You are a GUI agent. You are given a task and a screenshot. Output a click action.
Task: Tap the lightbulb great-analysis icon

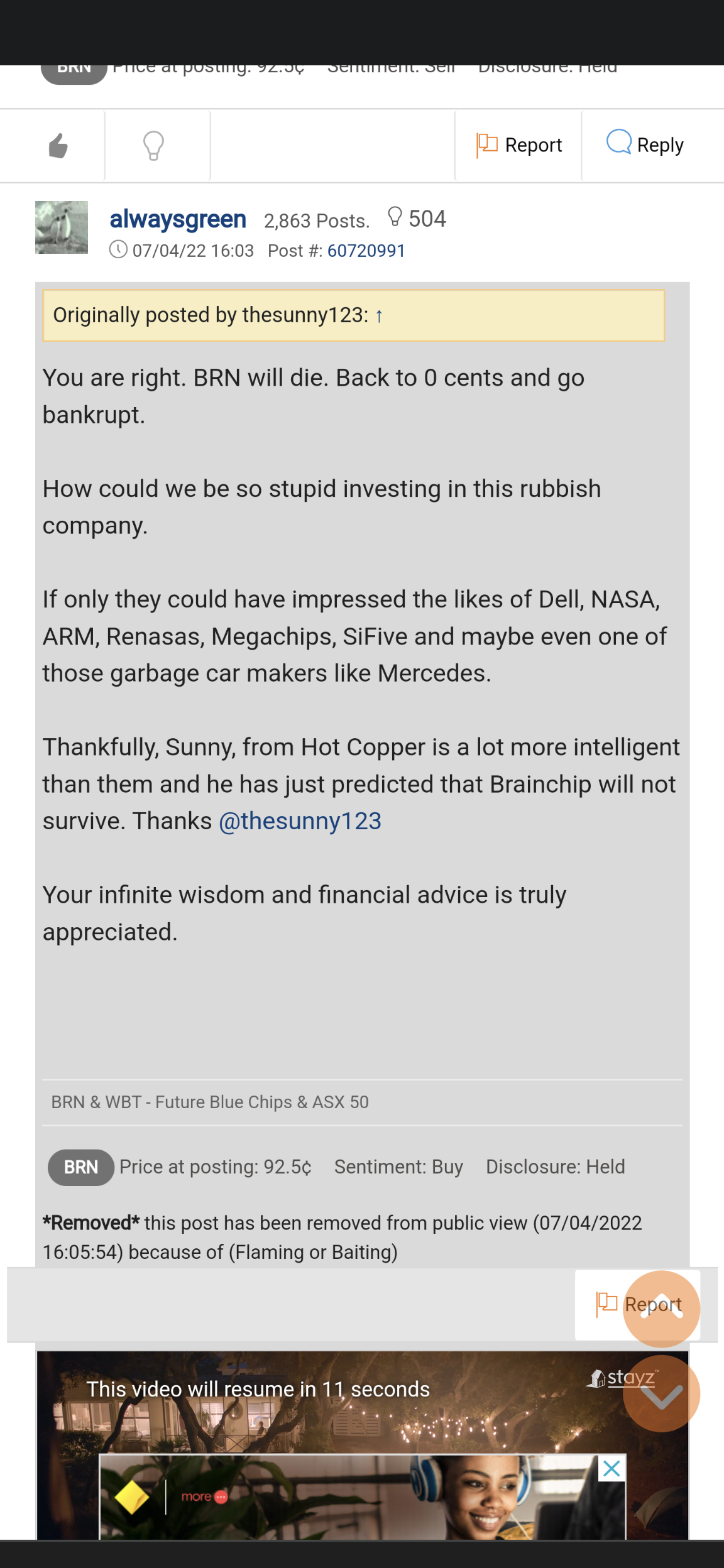click(x=153, y=146)
